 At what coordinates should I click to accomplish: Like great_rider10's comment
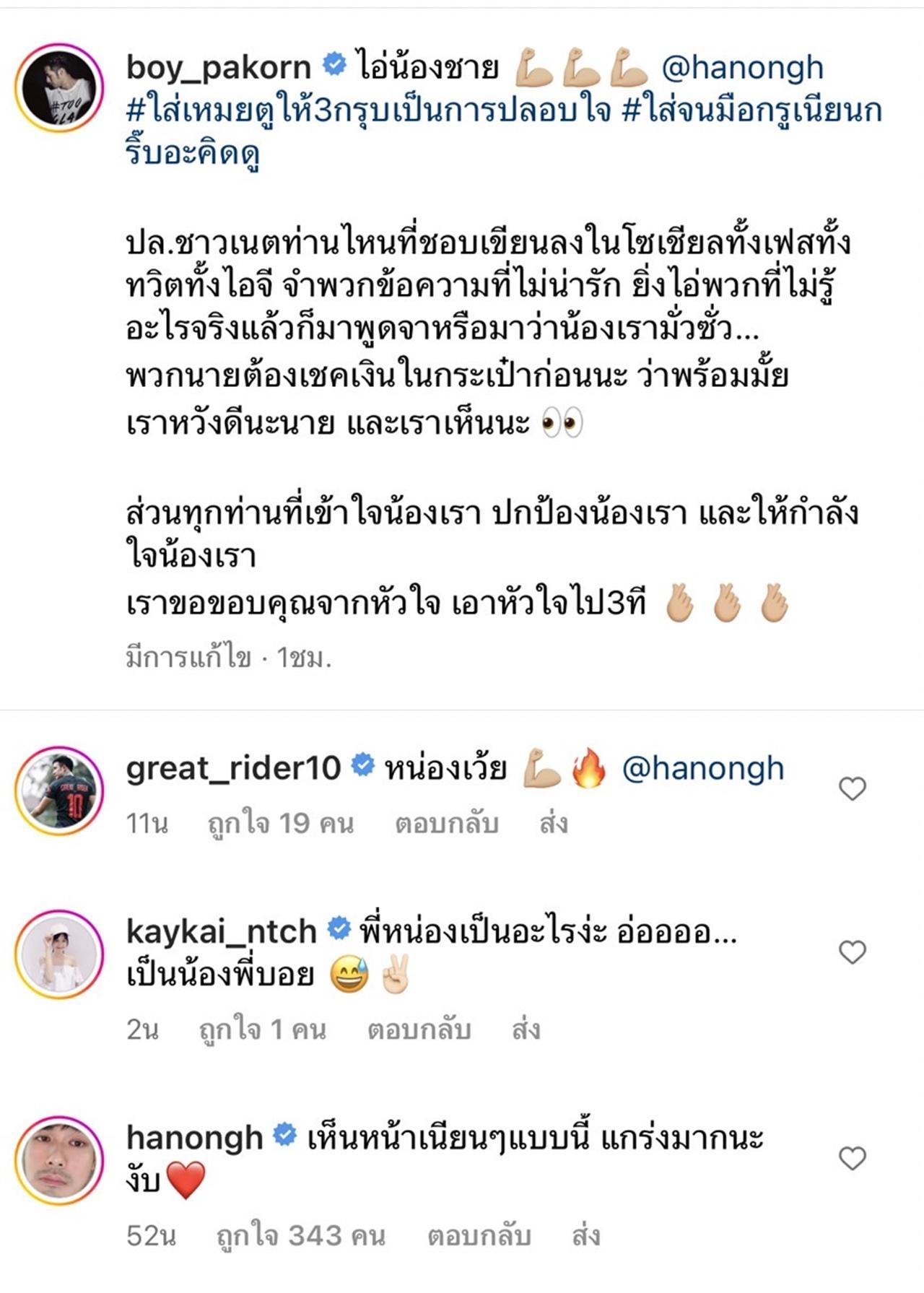click(x=852, y=788)
